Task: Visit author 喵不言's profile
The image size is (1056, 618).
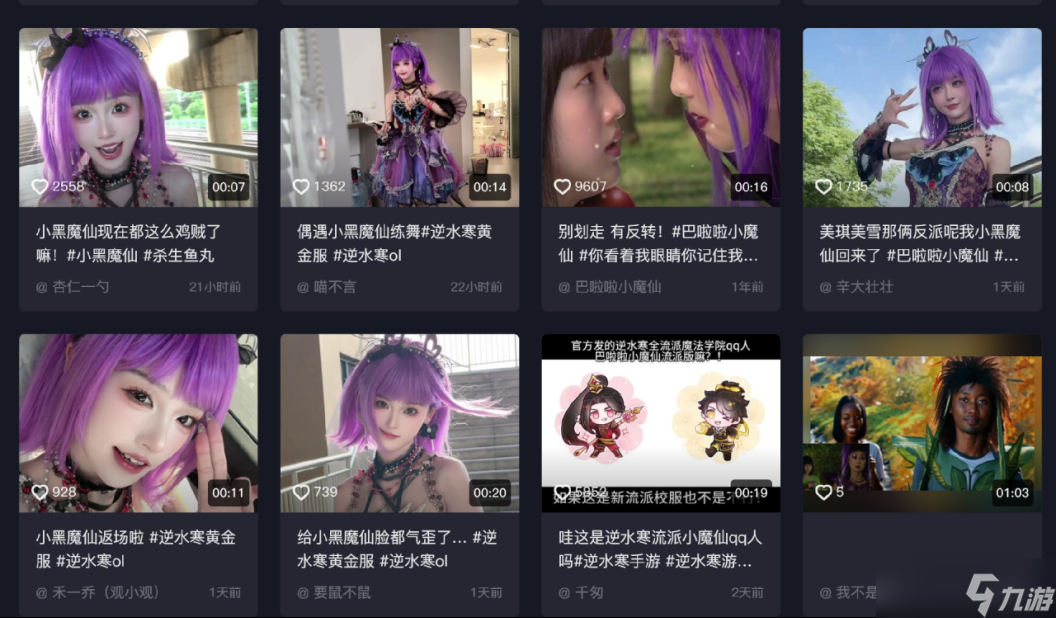Action: [335, 287]
